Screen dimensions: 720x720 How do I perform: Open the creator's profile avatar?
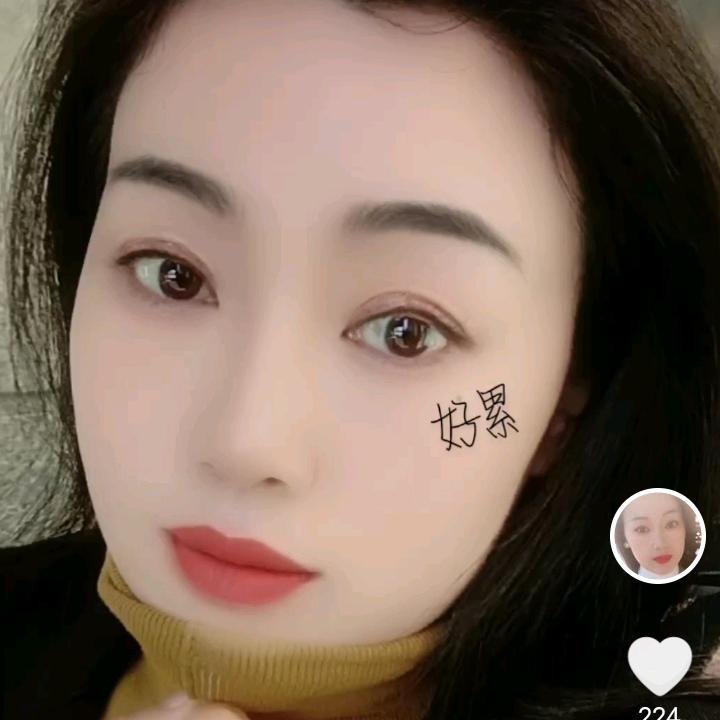click(x=658, y=536)
